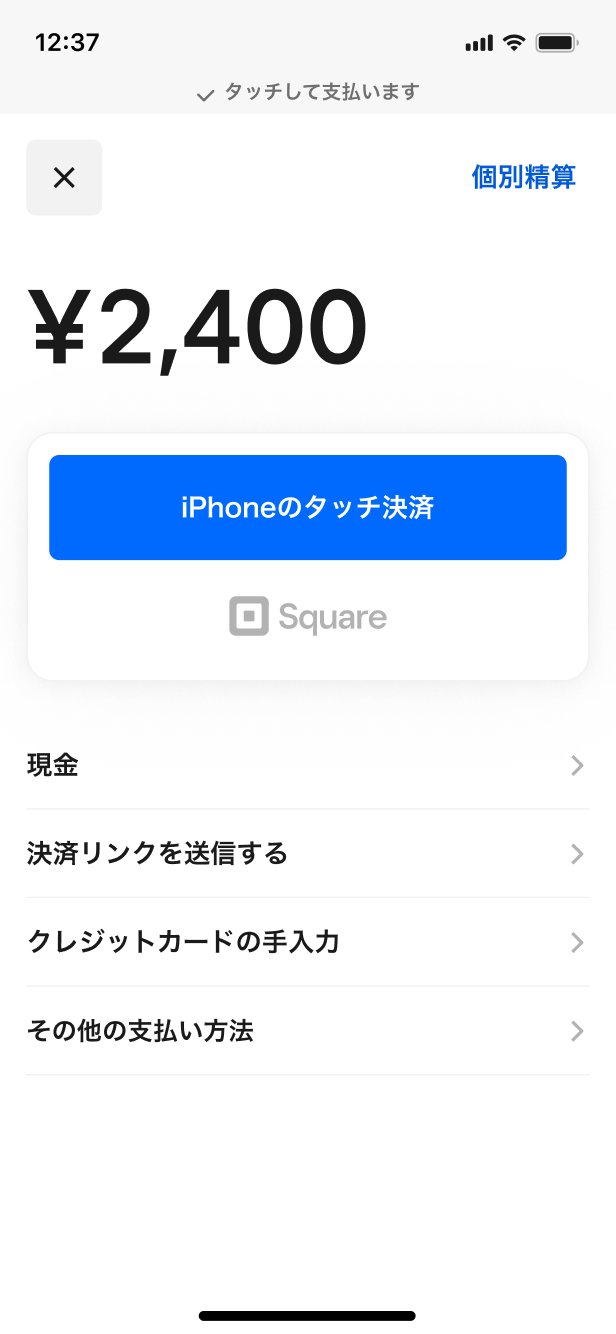Open 決済リンクを送信する
Viewport: 616px width, 1334px height.
[307, 854]
